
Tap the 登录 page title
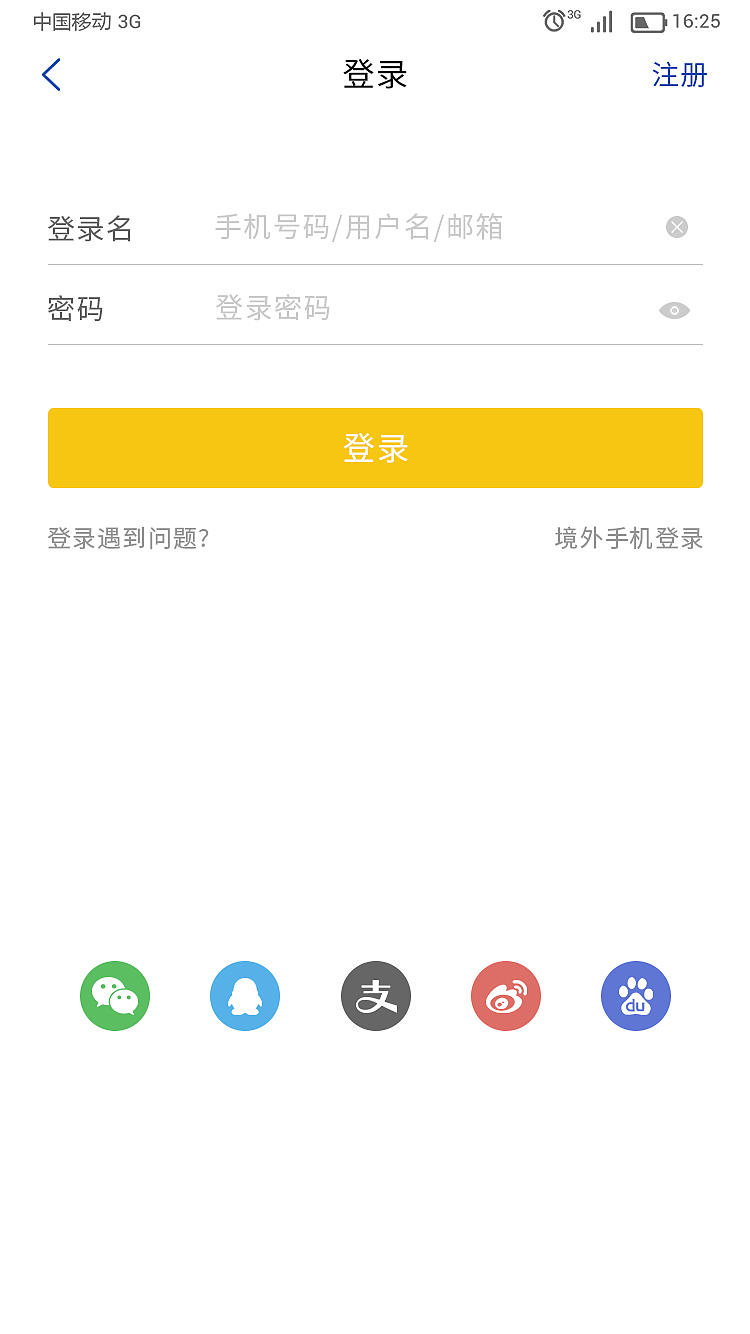click(375, 75)
